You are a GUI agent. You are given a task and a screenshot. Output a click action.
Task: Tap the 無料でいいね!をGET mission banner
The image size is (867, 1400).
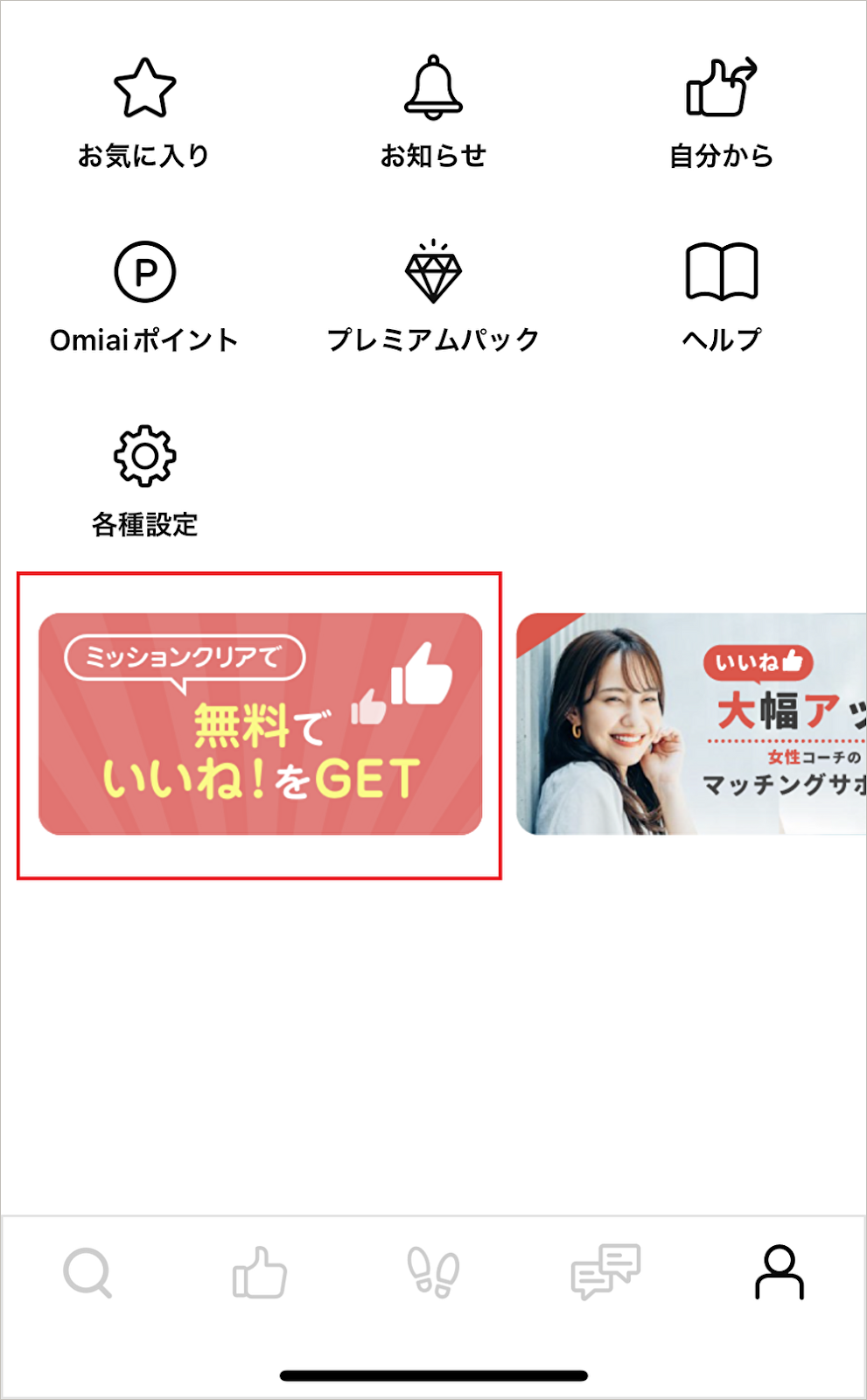point(260,724)
